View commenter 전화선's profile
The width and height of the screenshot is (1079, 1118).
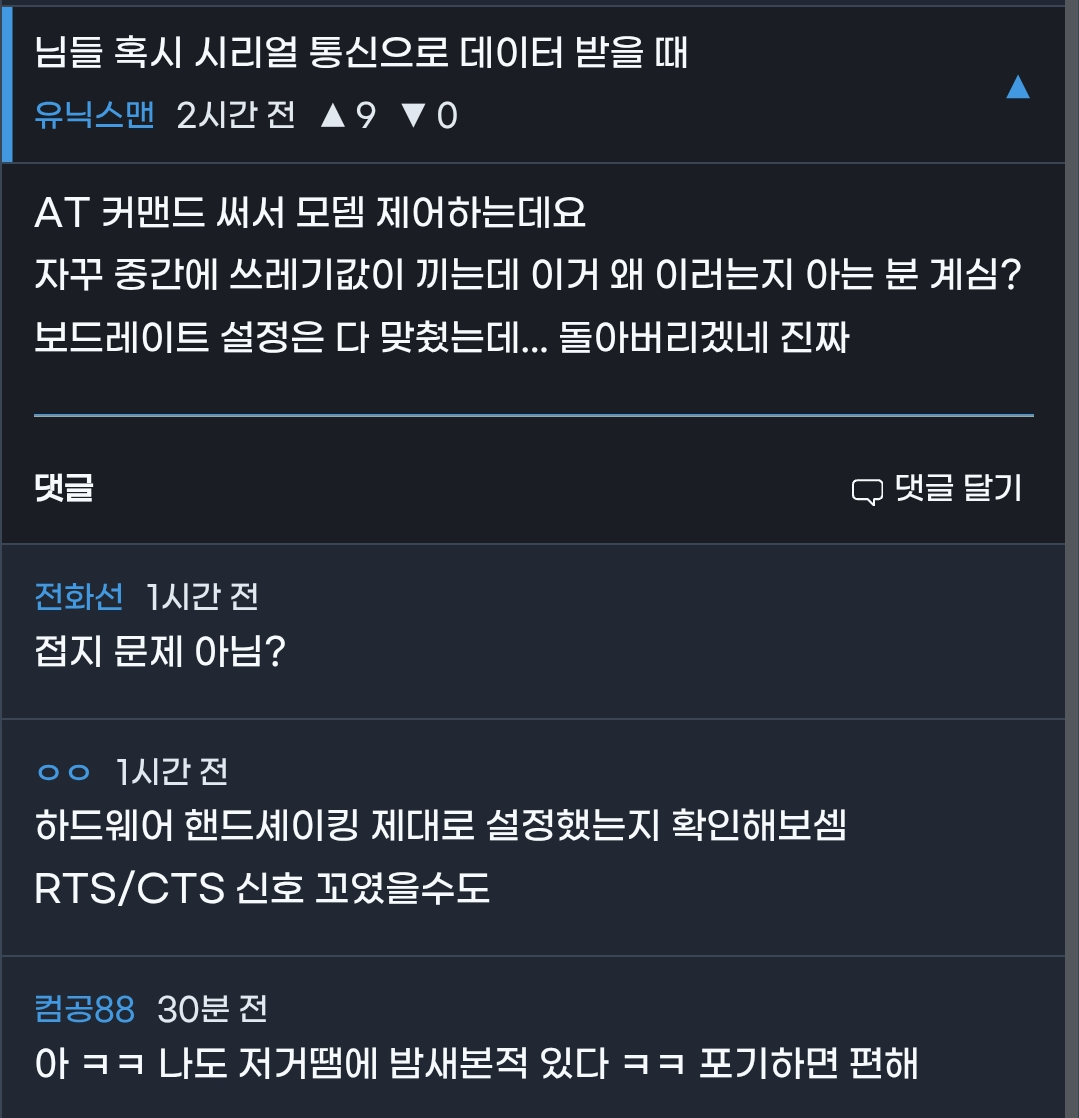coord(79,597)
